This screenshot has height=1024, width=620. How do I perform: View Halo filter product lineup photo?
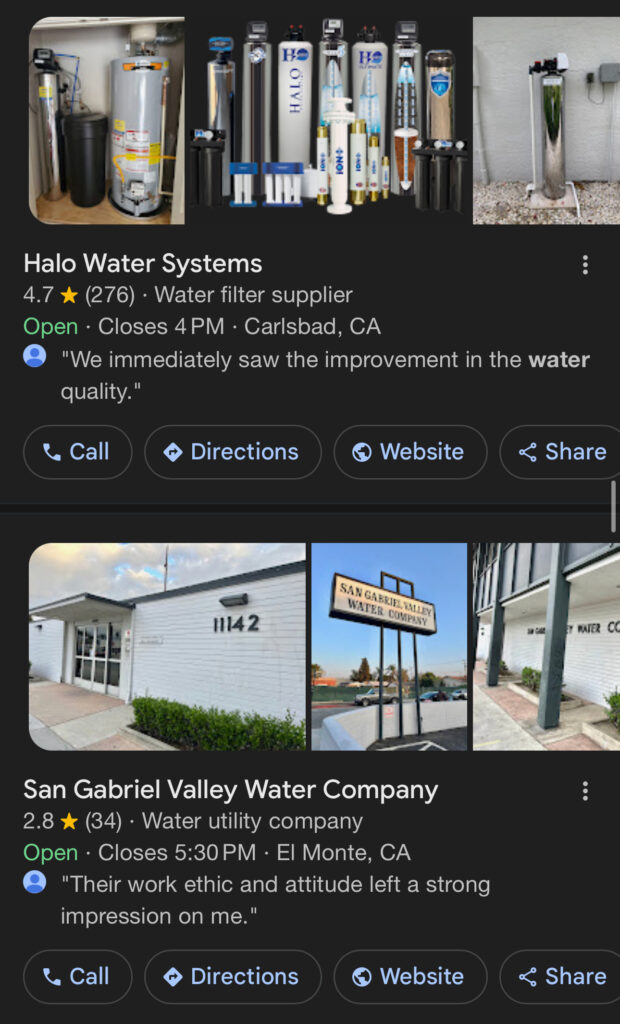329,120
